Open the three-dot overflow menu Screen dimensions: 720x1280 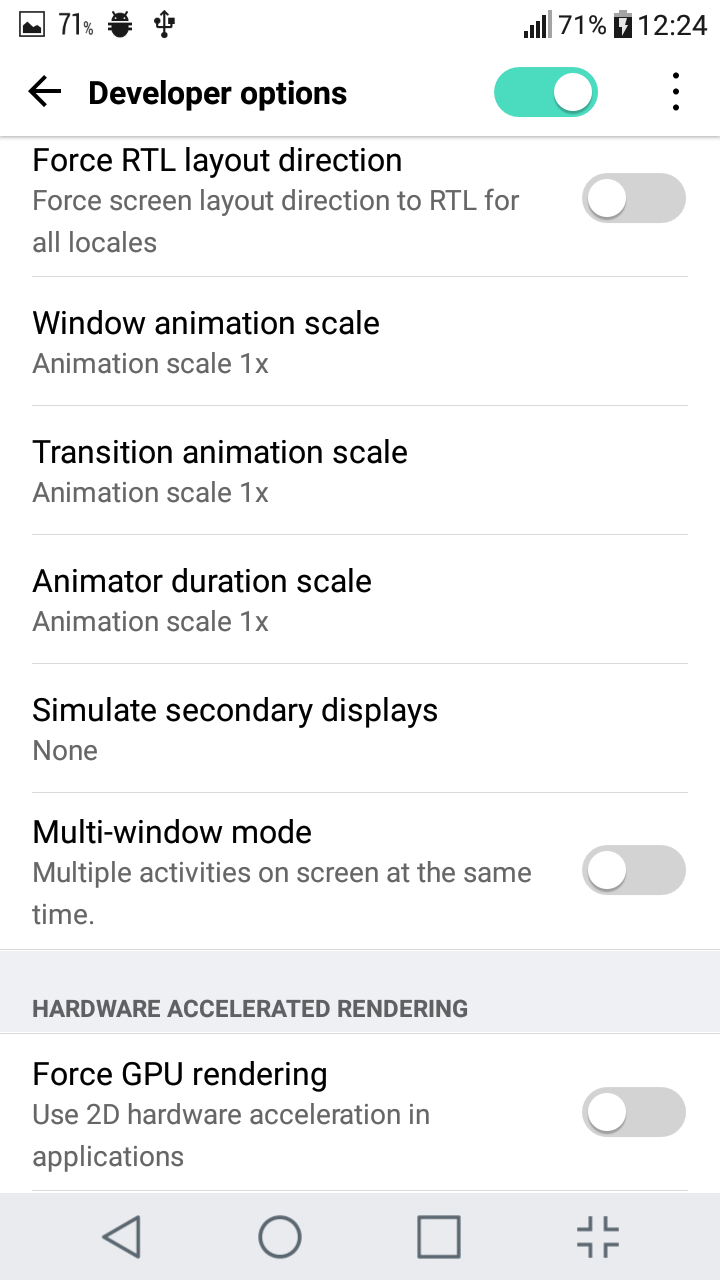coord(676,92)
